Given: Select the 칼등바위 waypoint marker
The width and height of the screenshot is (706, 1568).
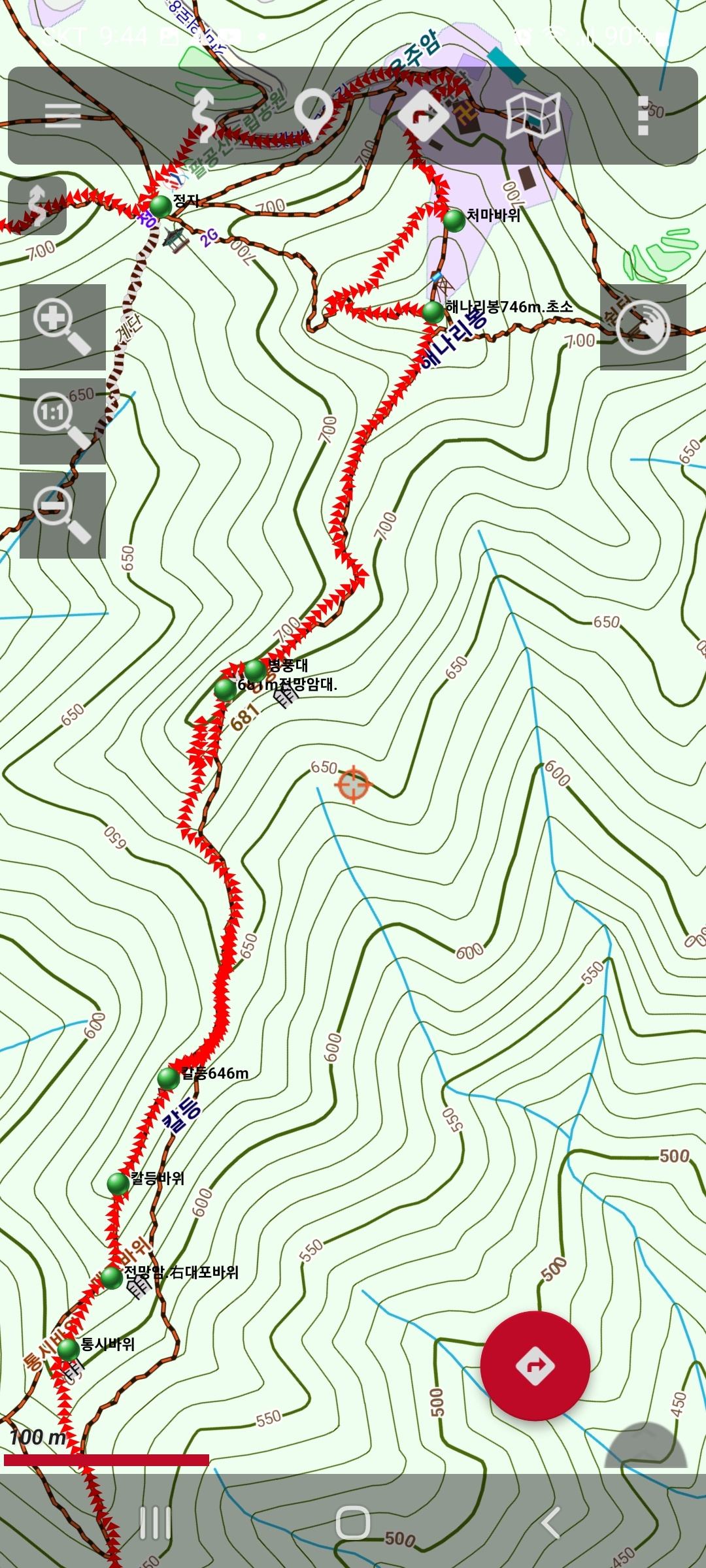Looking at the screenshot, I should [118, 1183].
